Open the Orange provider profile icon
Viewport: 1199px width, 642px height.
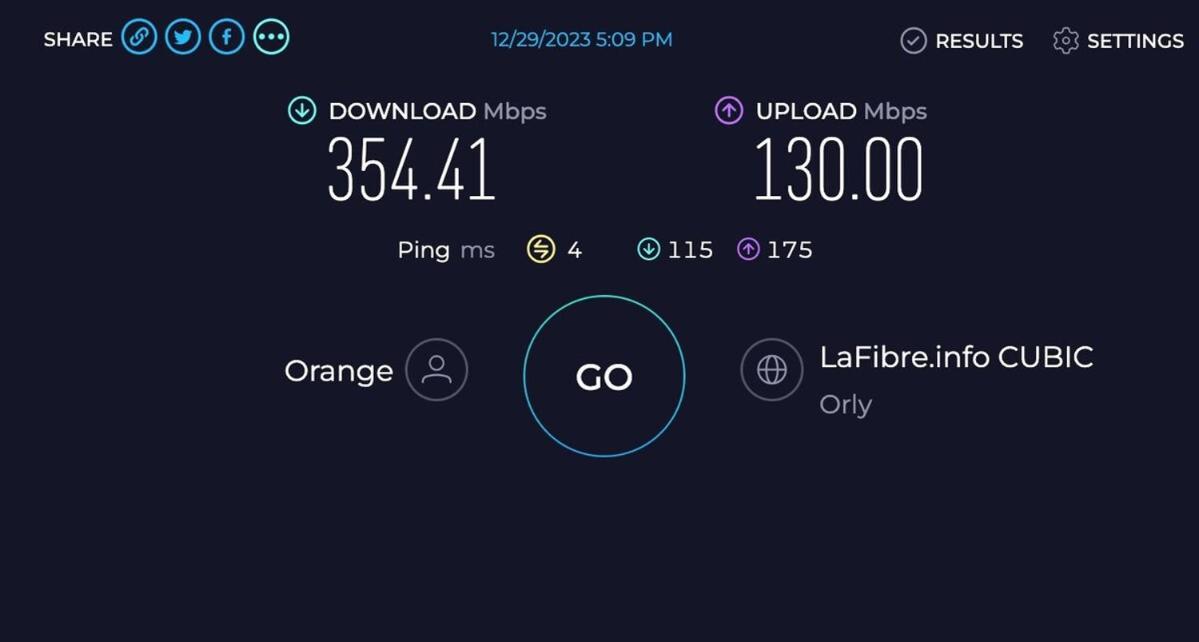[x=436, y=370]
